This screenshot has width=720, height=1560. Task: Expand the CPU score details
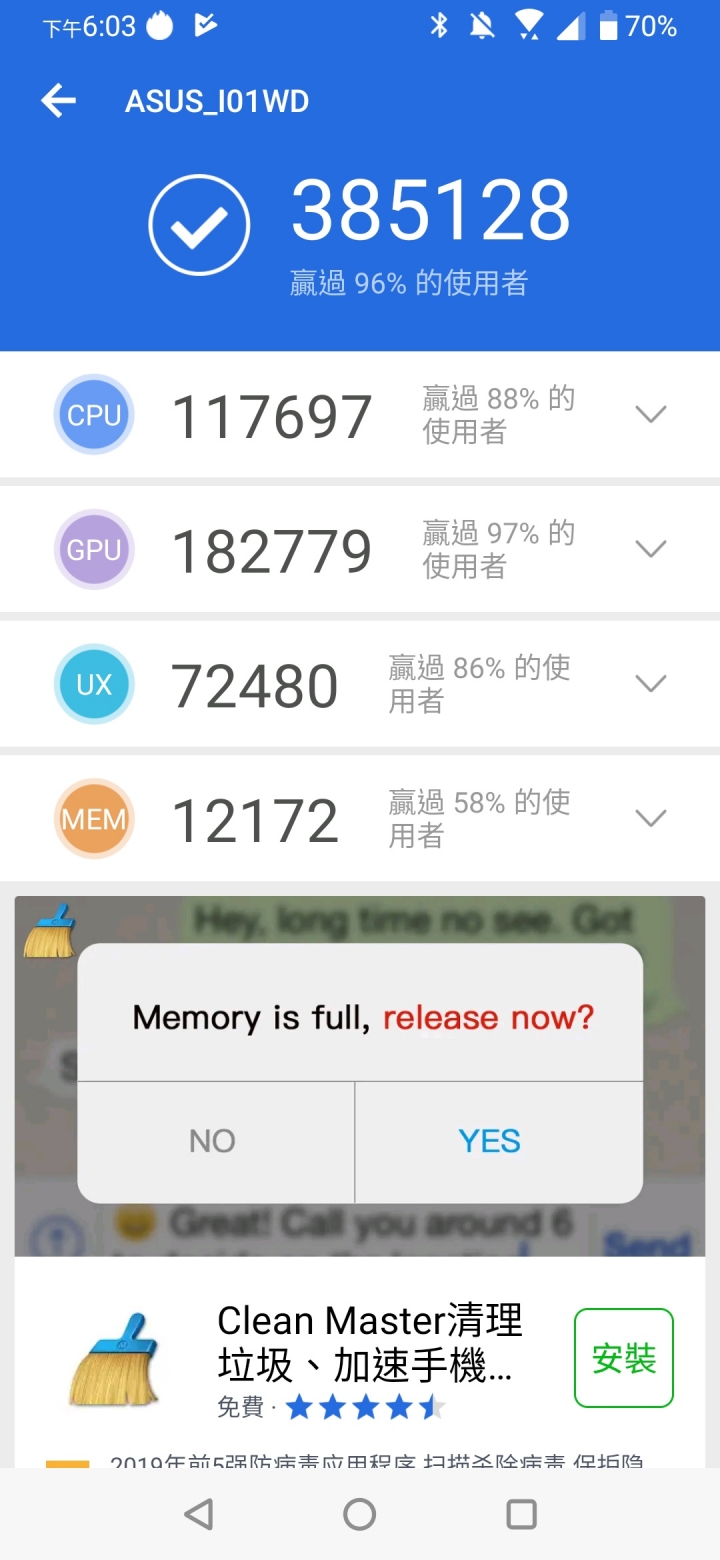pyautogui.click(x=651, y=414)
